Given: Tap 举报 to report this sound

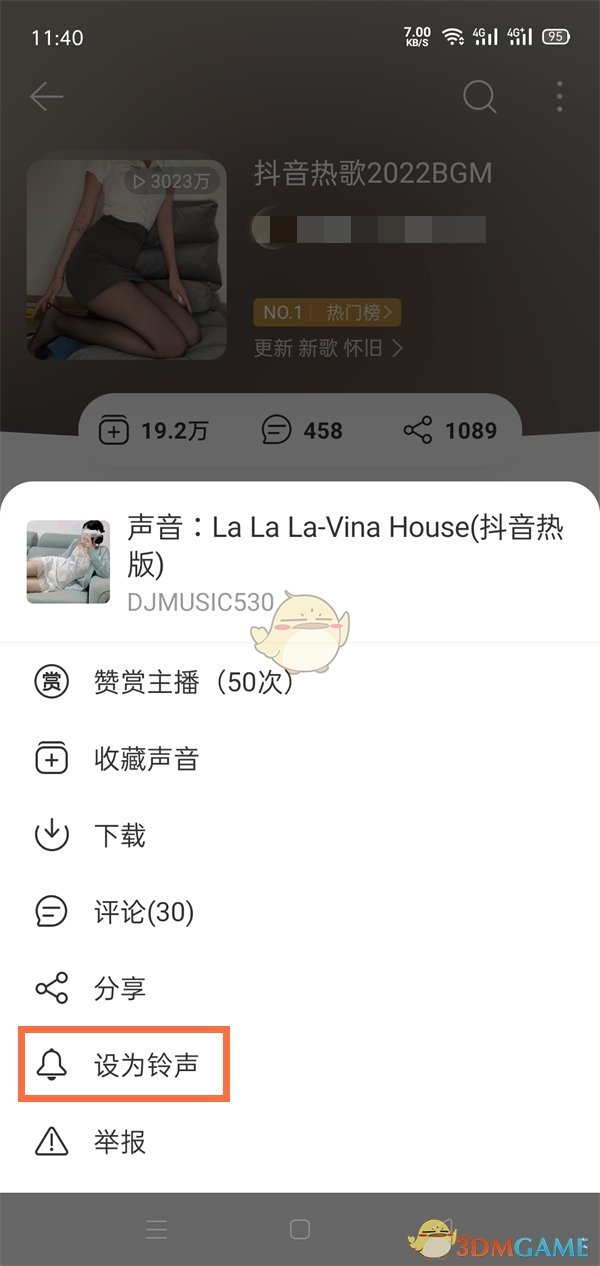Looking at the screenshot, I should pyautogui.click(x=120, y=1141).
